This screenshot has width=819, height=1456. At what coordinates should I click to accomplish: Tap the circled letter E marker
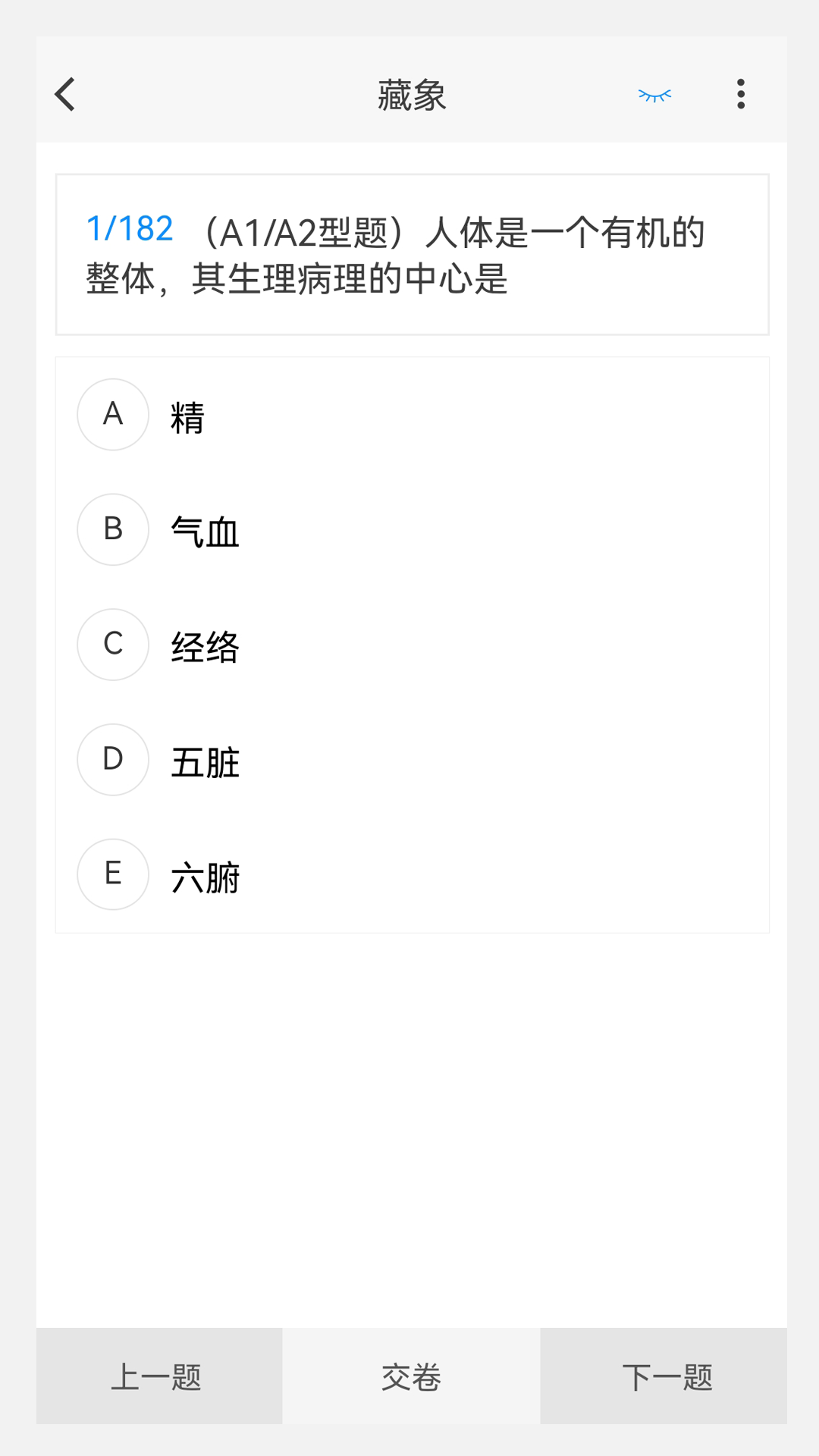point(113,874)
